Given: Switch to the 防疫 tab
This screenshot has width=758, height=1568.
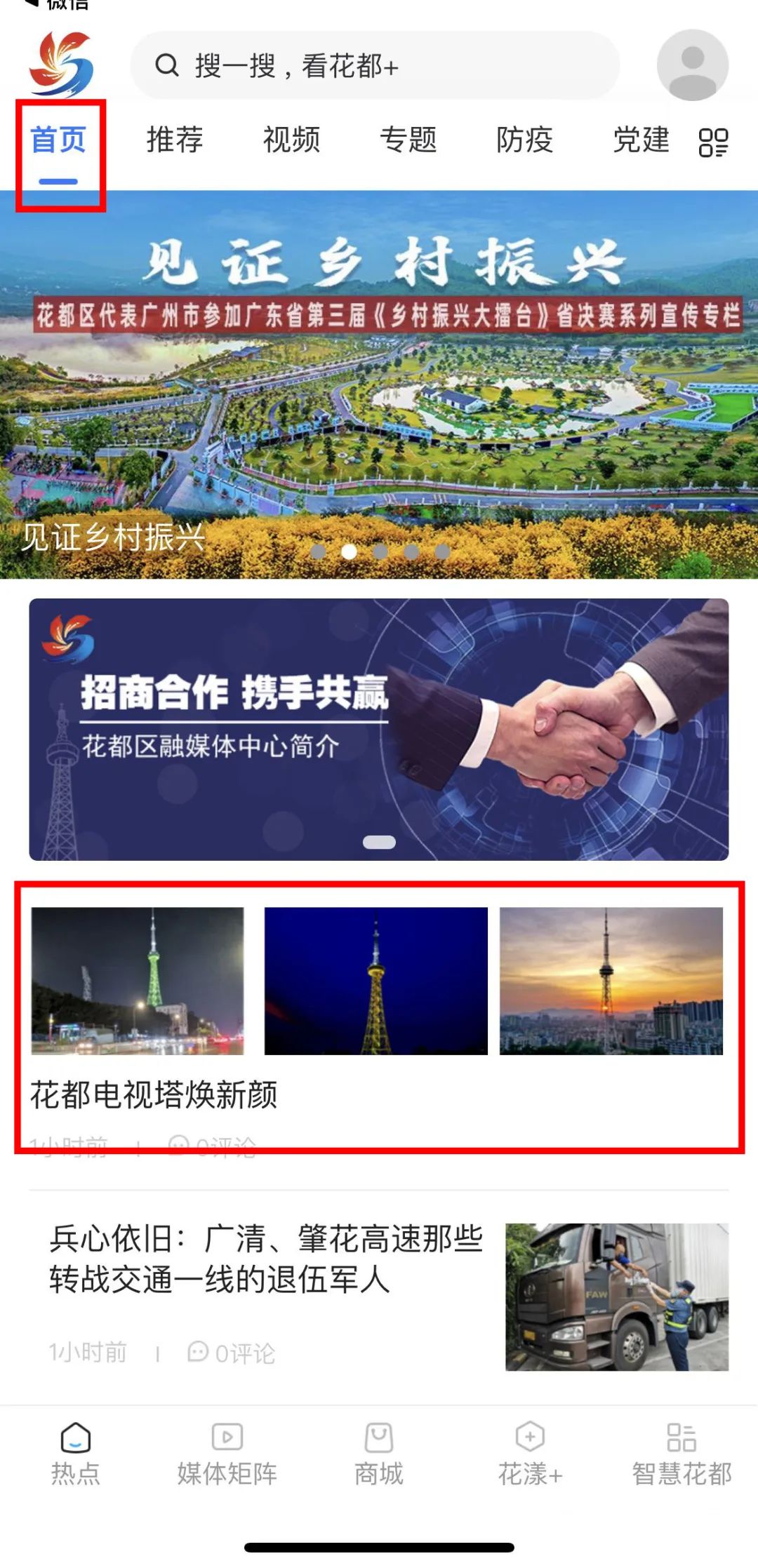Looking at the screenshot, I should pos(524,140).
